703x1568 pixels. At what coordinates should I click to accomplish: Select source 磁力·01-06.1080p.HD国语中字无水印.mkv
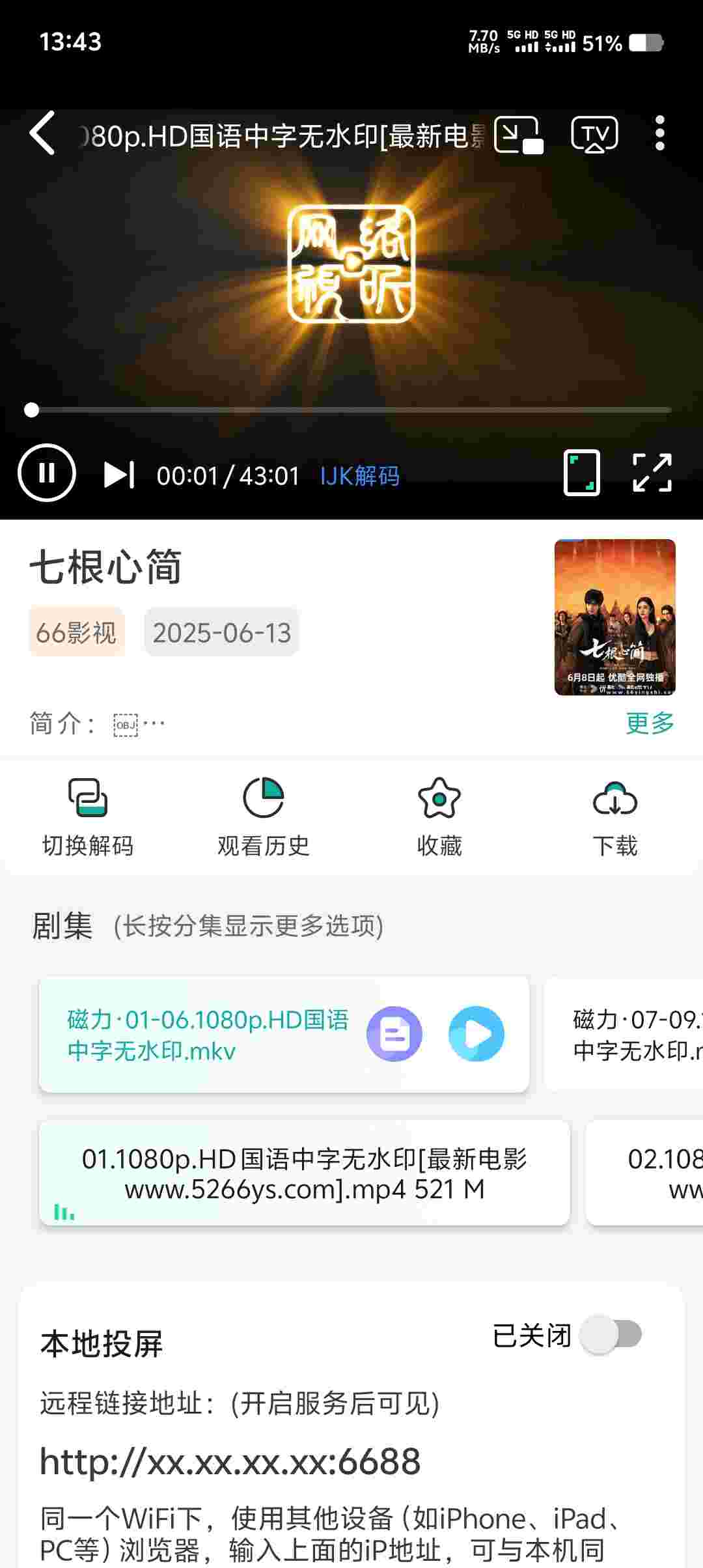tap(208, 1035)
